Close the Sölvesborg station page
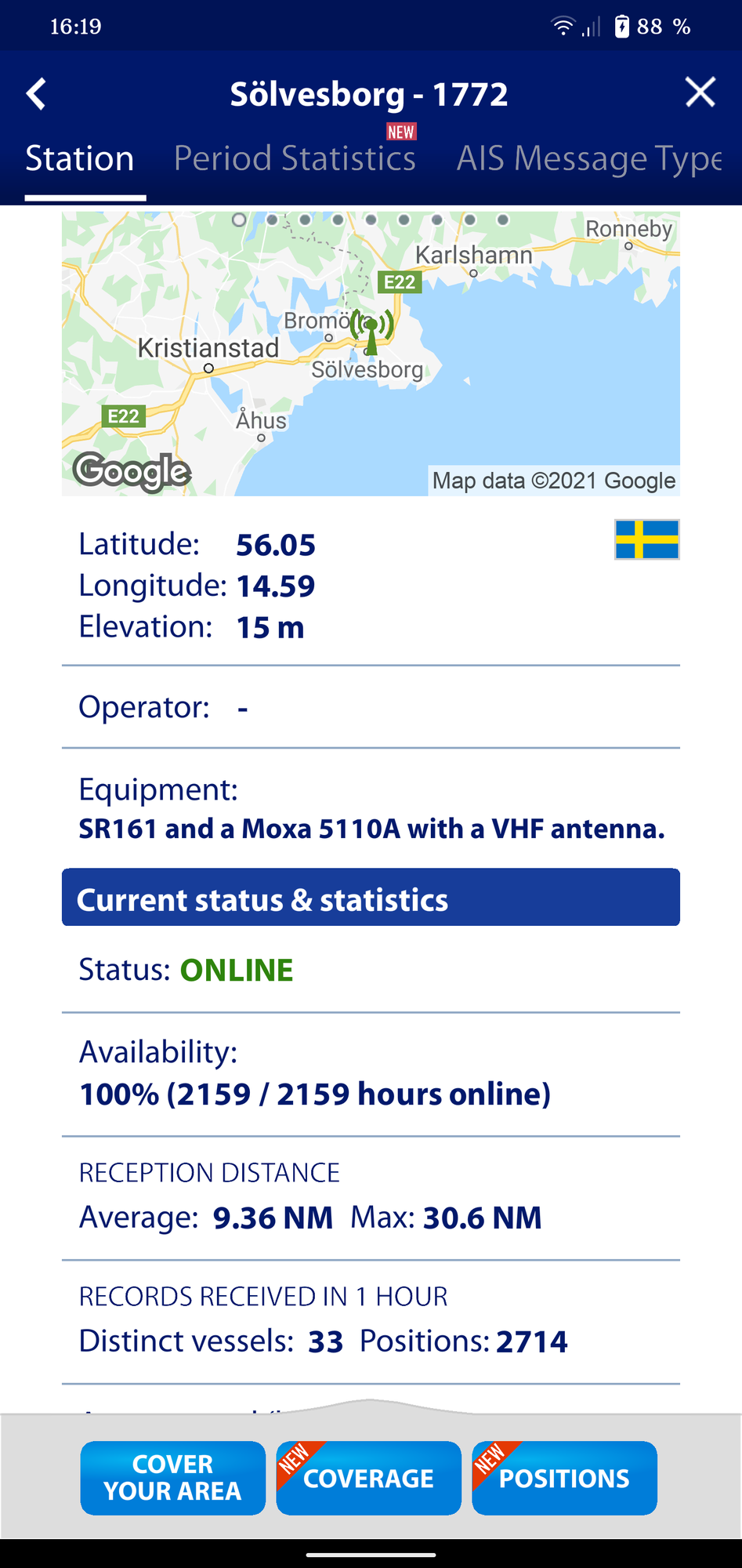The height and width of the screenshot is (1568, 742). point(700,92)
